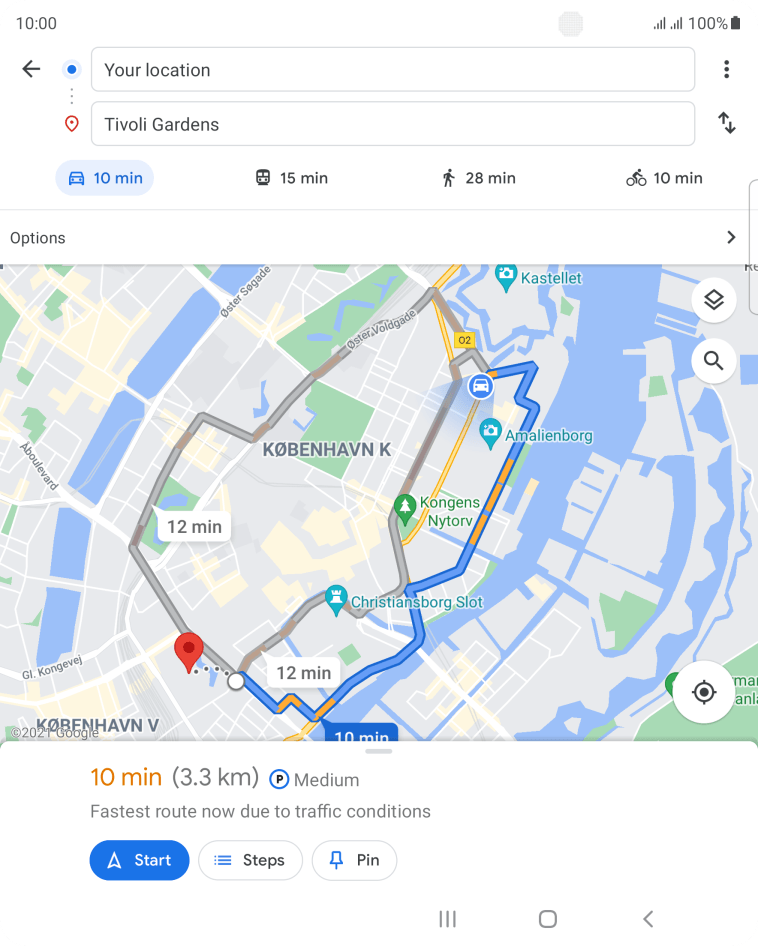Select Kastellet landmark on the map
The image size is (758, 946).
coord(507,273)
